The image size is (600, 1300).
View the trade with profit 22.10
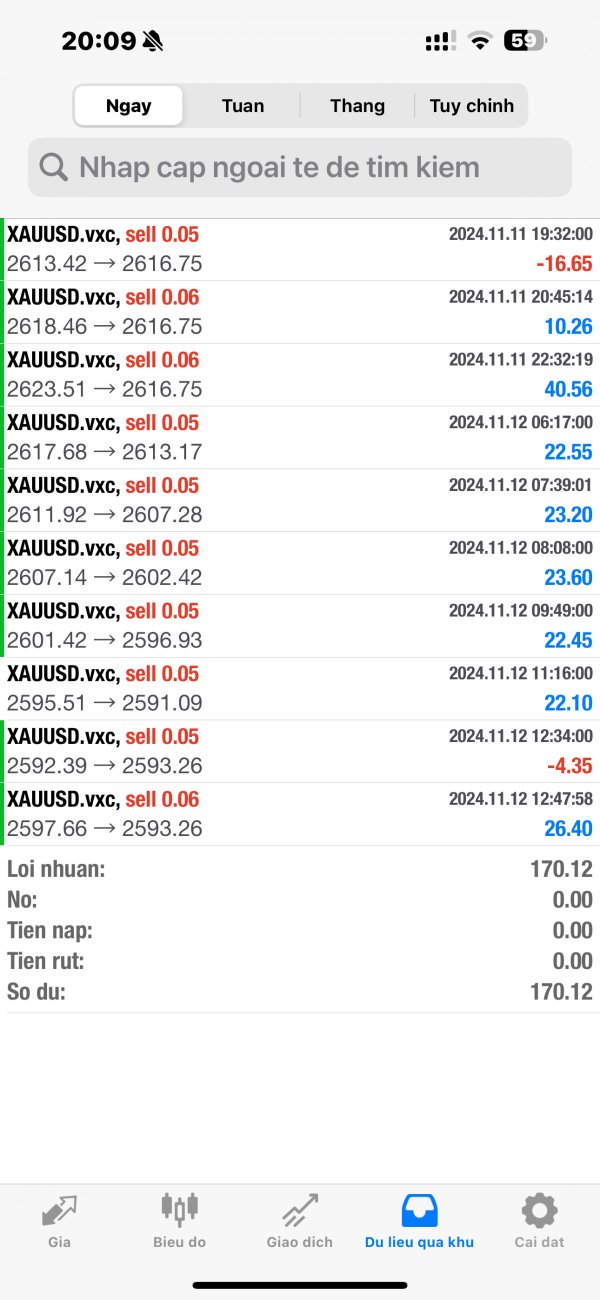coord(300,689)
